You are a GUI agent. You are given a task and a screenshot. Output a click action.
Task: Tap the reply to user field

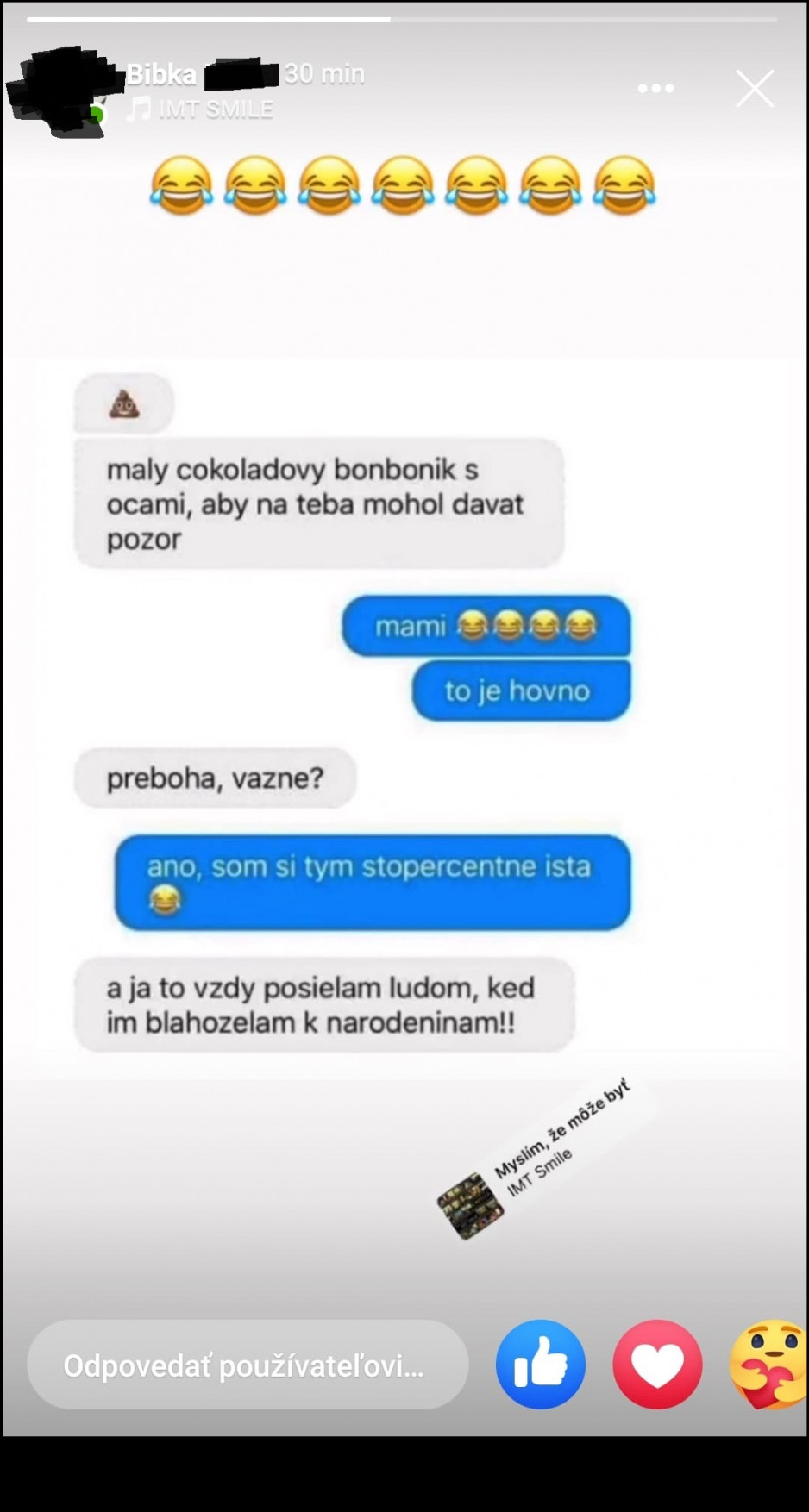248,1365
